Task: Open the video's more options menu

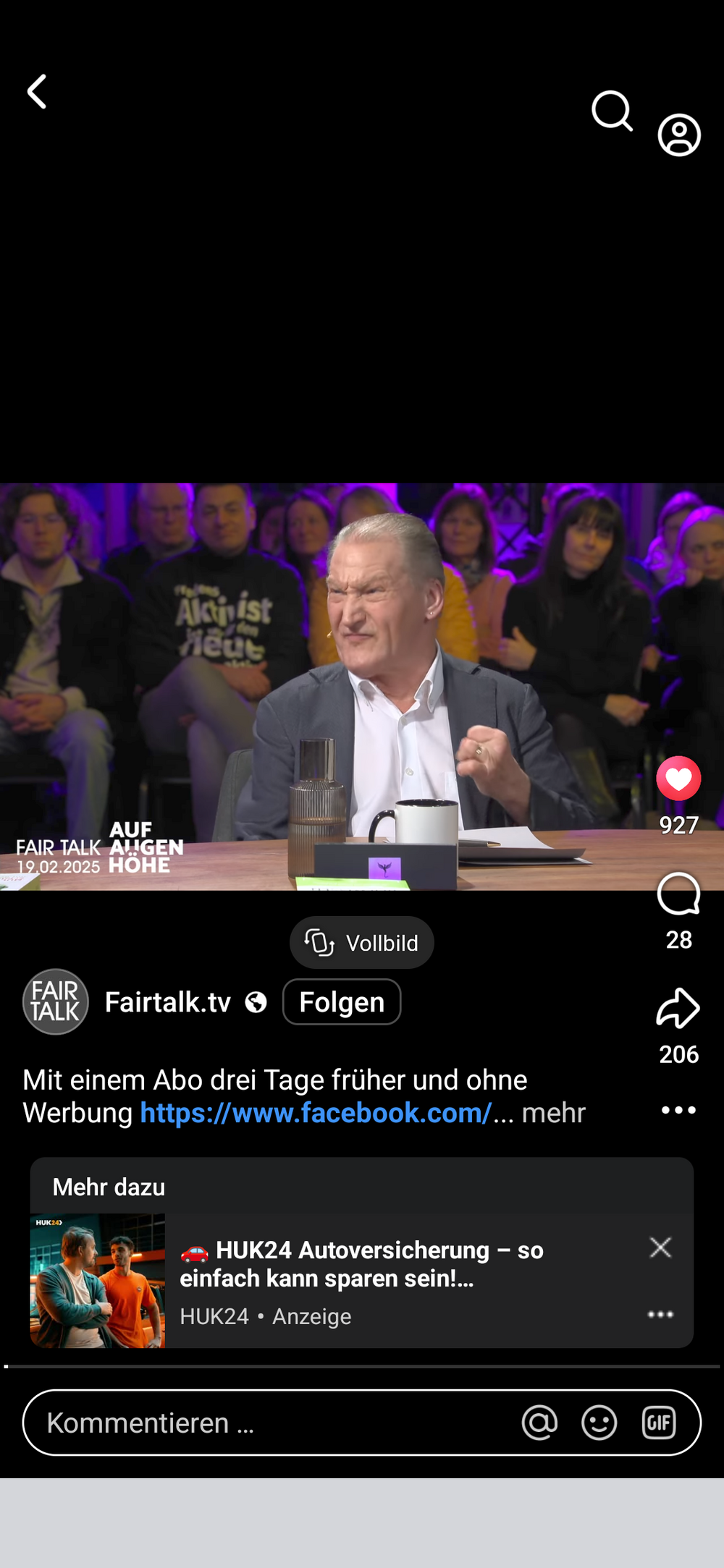Action: (x=678, y=1110)
